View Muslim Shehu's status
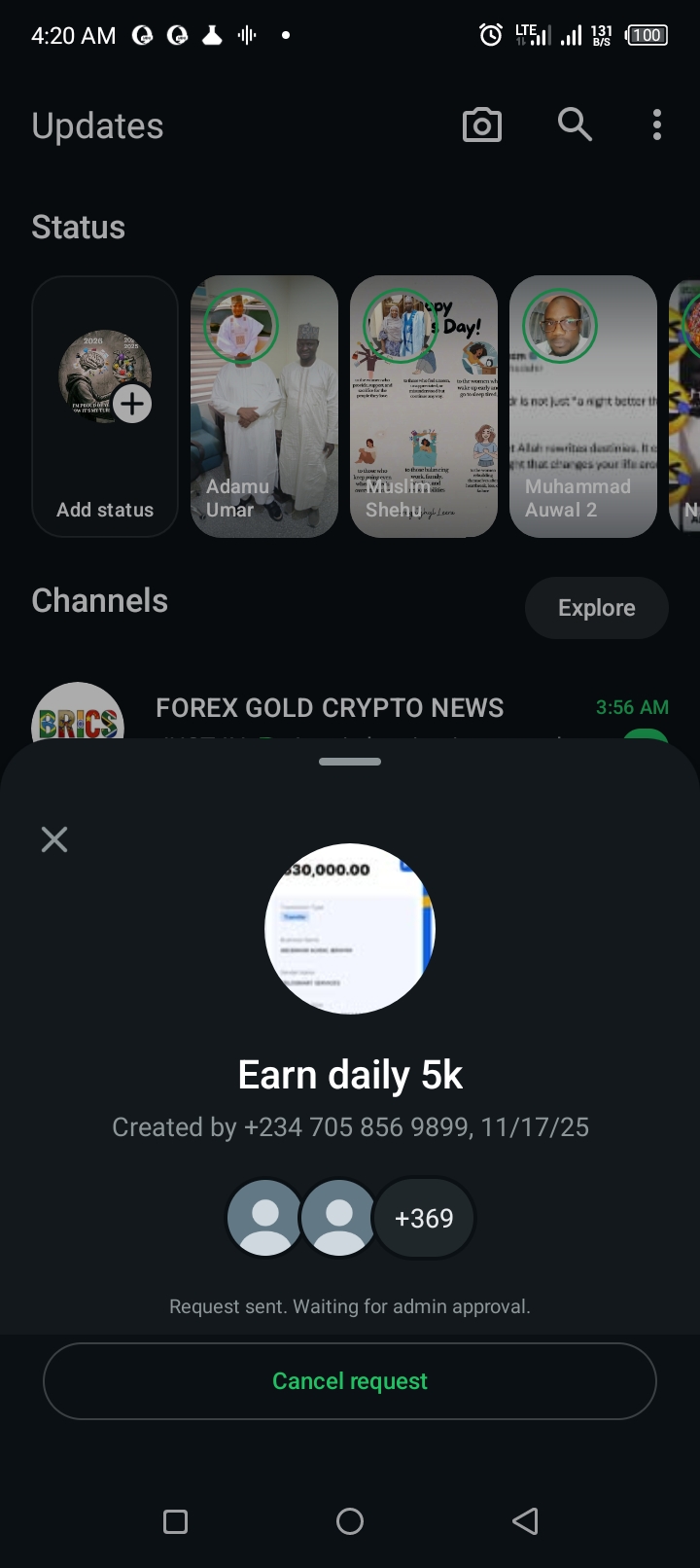 [424, 407]
